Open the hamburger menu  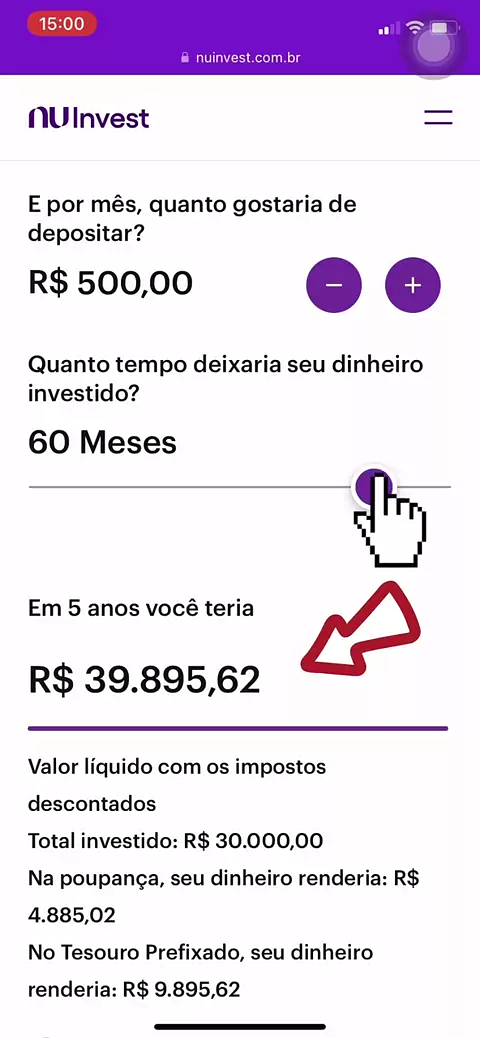438,118
